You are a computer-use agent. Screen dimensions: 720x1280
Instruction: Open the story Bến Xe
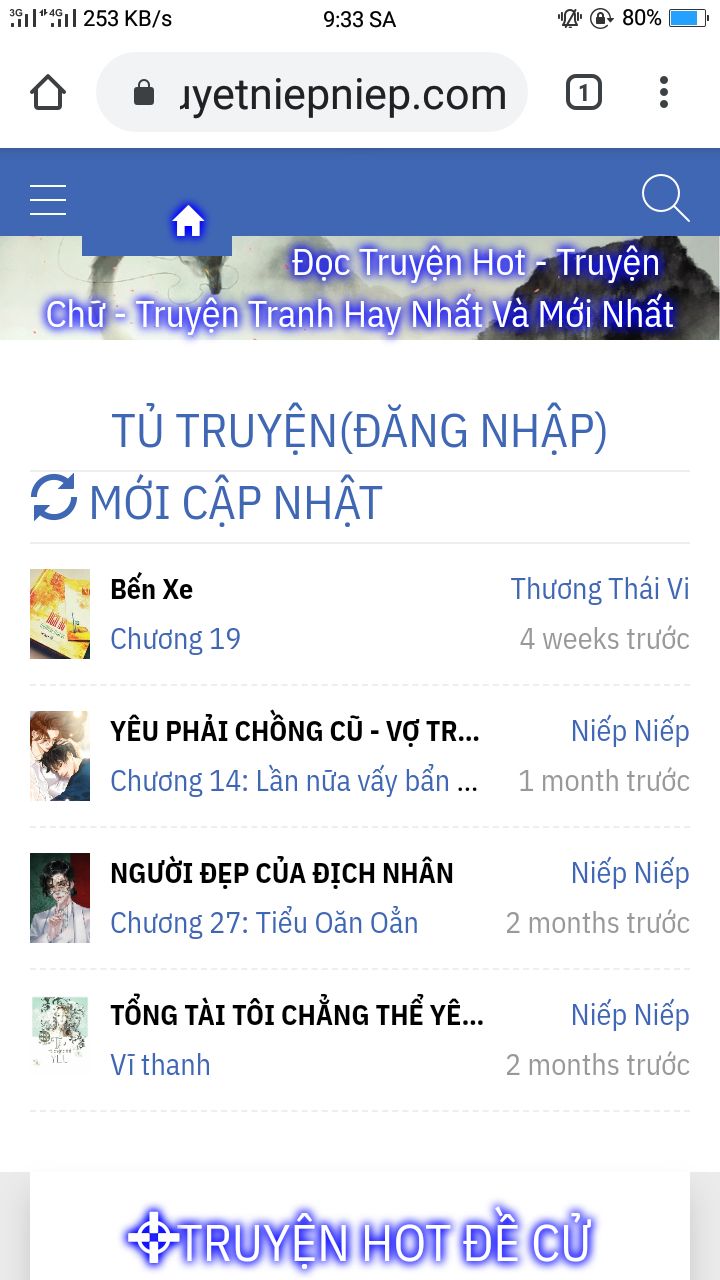coord(151,589)
